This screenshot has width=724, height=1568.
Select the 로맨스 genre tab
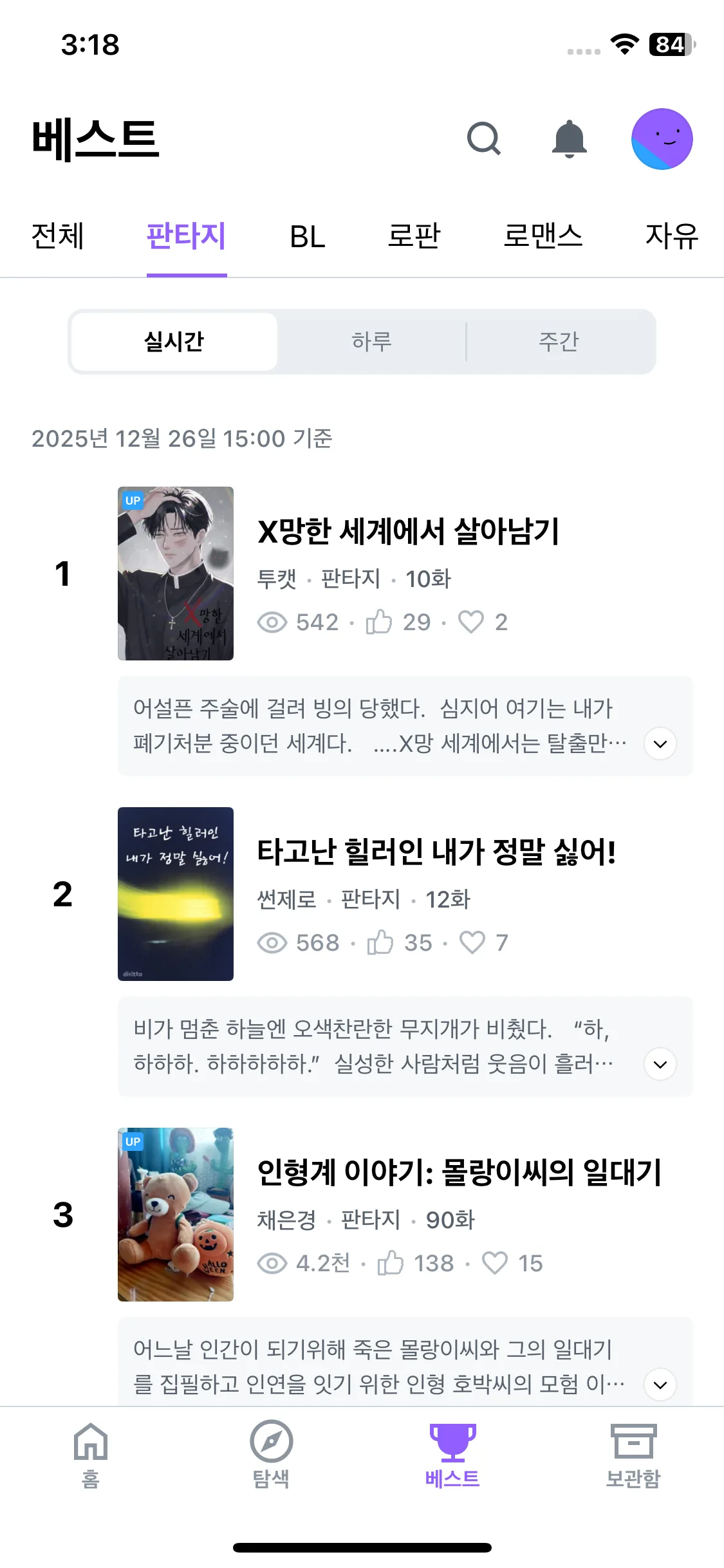pyautogui.click(x=543, y=236)
